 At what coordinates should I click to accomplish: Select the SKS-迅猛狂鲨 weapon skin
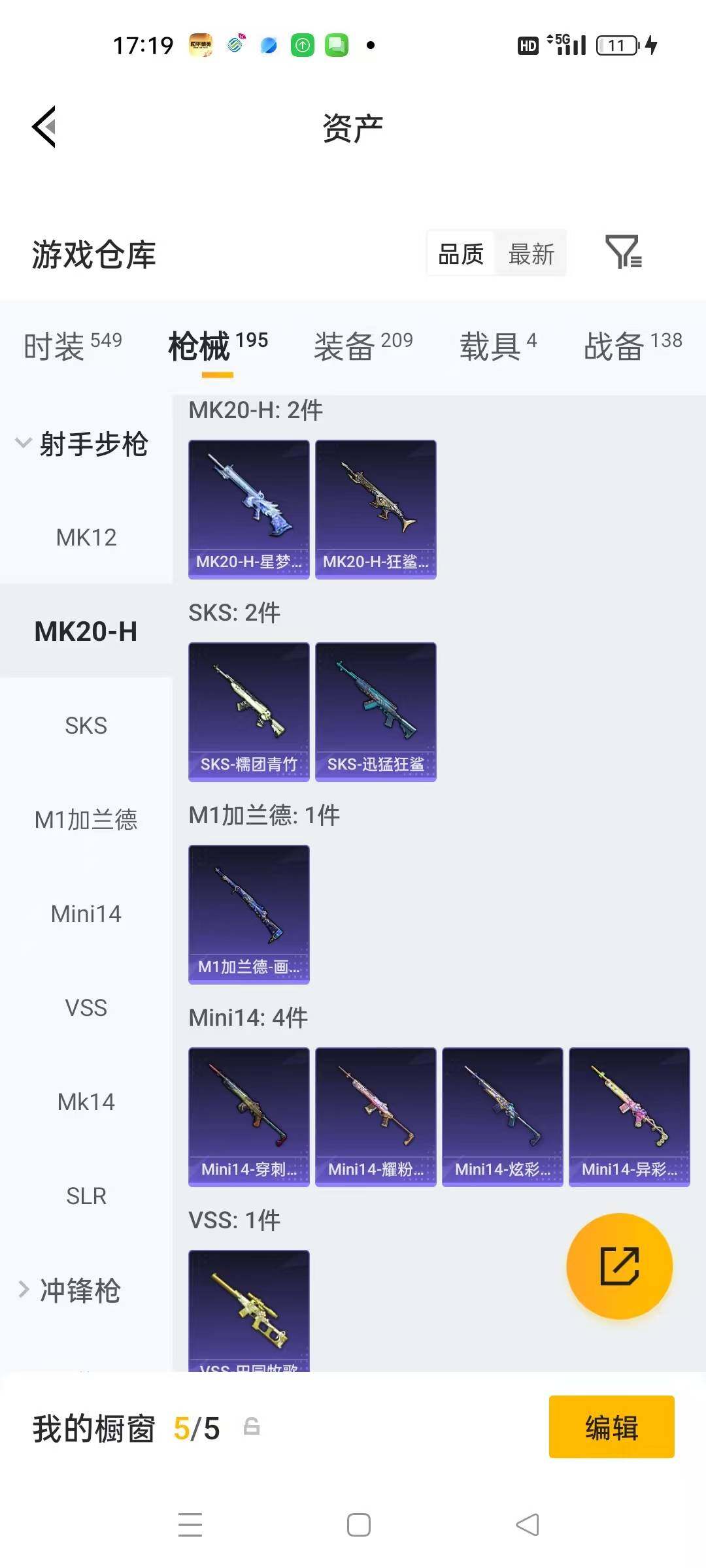point(375,712)
